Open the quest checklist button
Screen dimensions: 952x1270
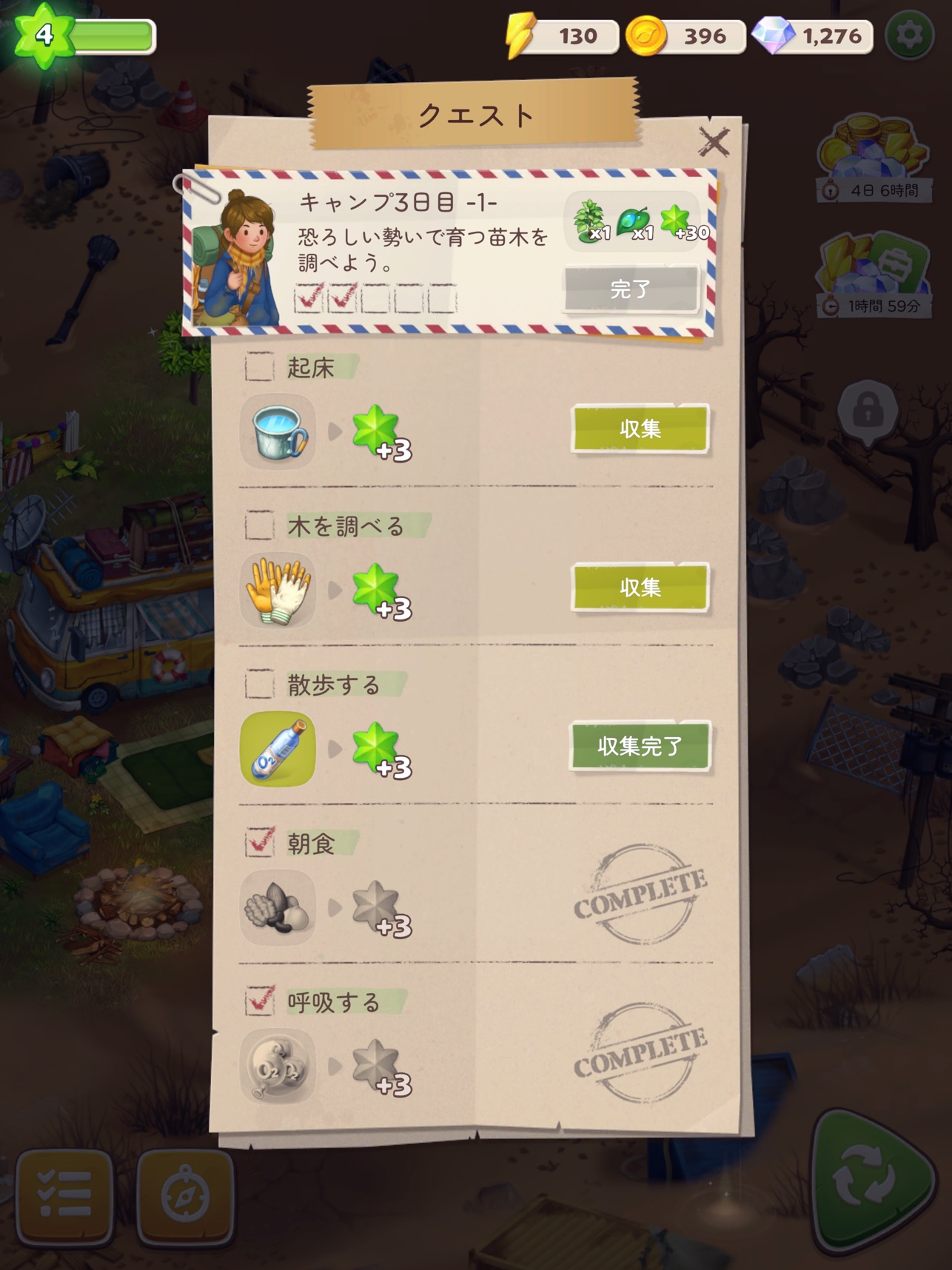64,1195
